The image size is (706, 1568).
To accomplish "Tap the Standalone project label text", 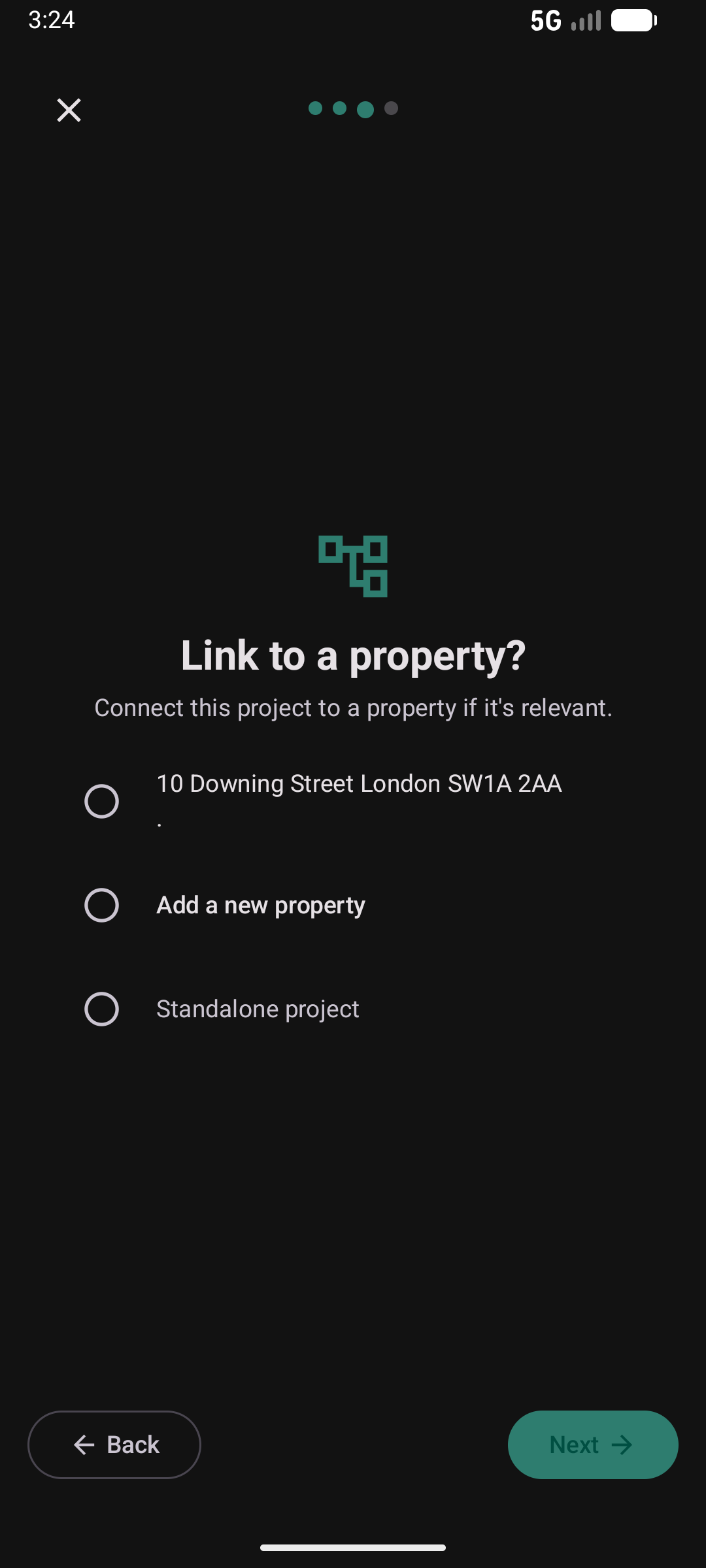I will tap(257, 1009).
